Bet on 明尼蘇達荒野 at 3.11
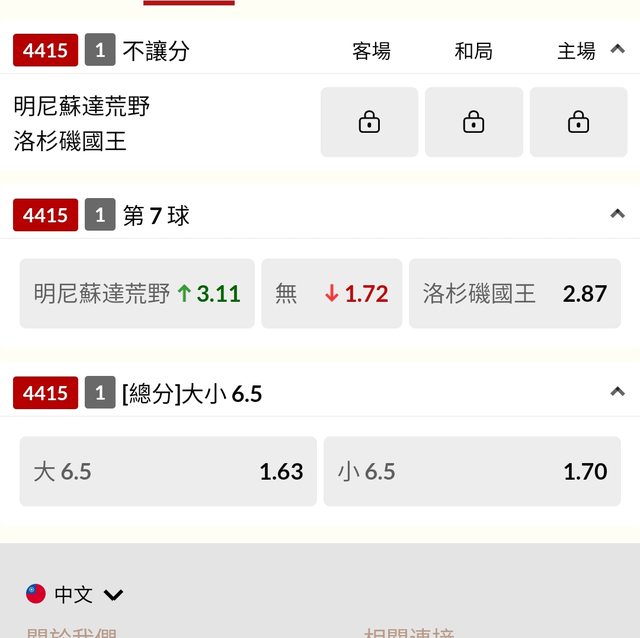640x638 pixels. pyautogui.click(x=137, y=294)
